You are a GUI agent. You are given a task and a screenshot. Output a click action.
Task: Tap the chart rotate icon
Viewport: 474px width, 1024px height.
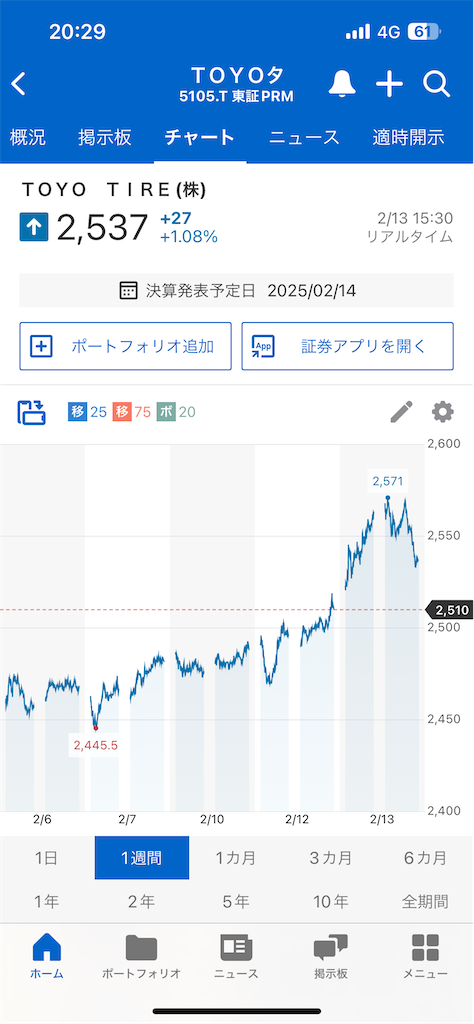click(x=32, y=413)
